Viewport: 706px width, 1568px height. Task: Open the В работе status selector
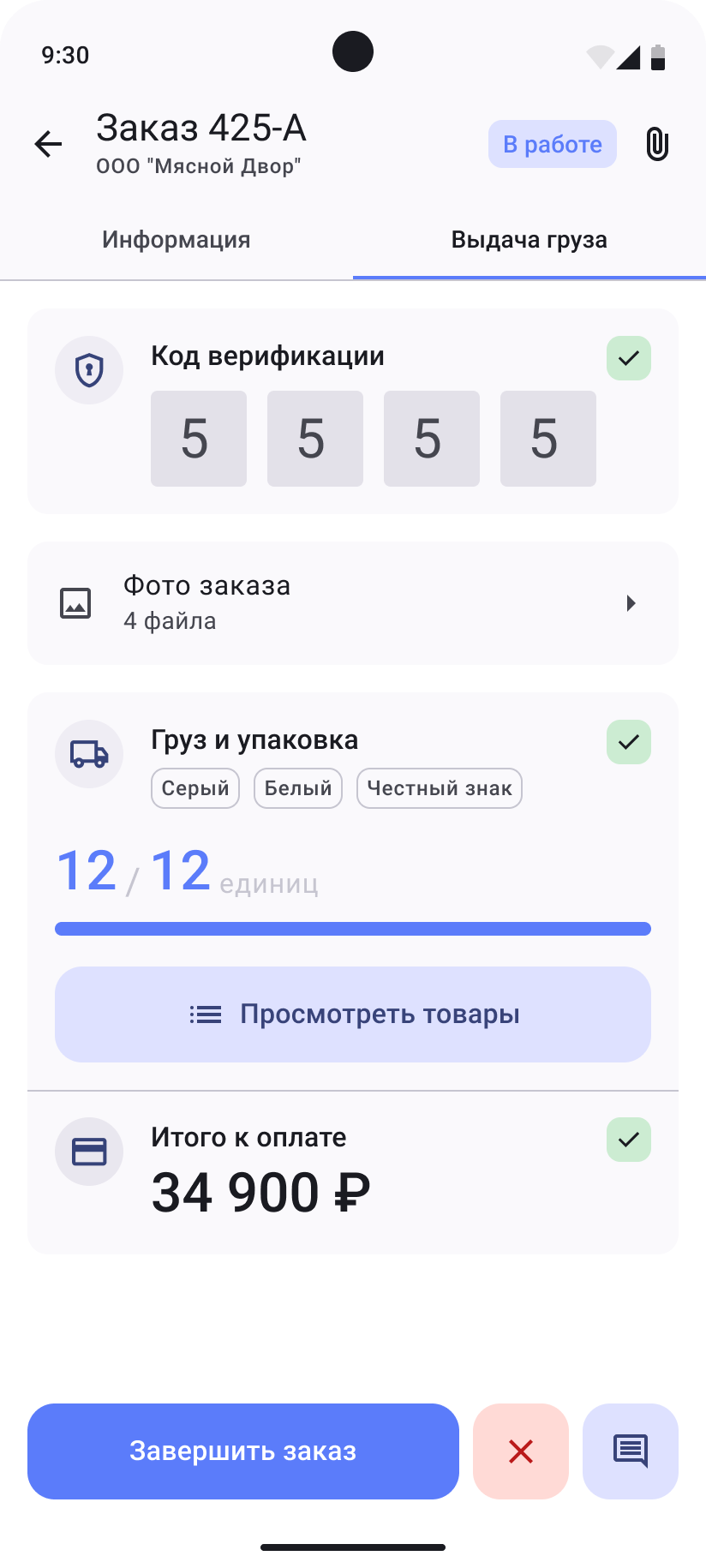click(552, 144)
